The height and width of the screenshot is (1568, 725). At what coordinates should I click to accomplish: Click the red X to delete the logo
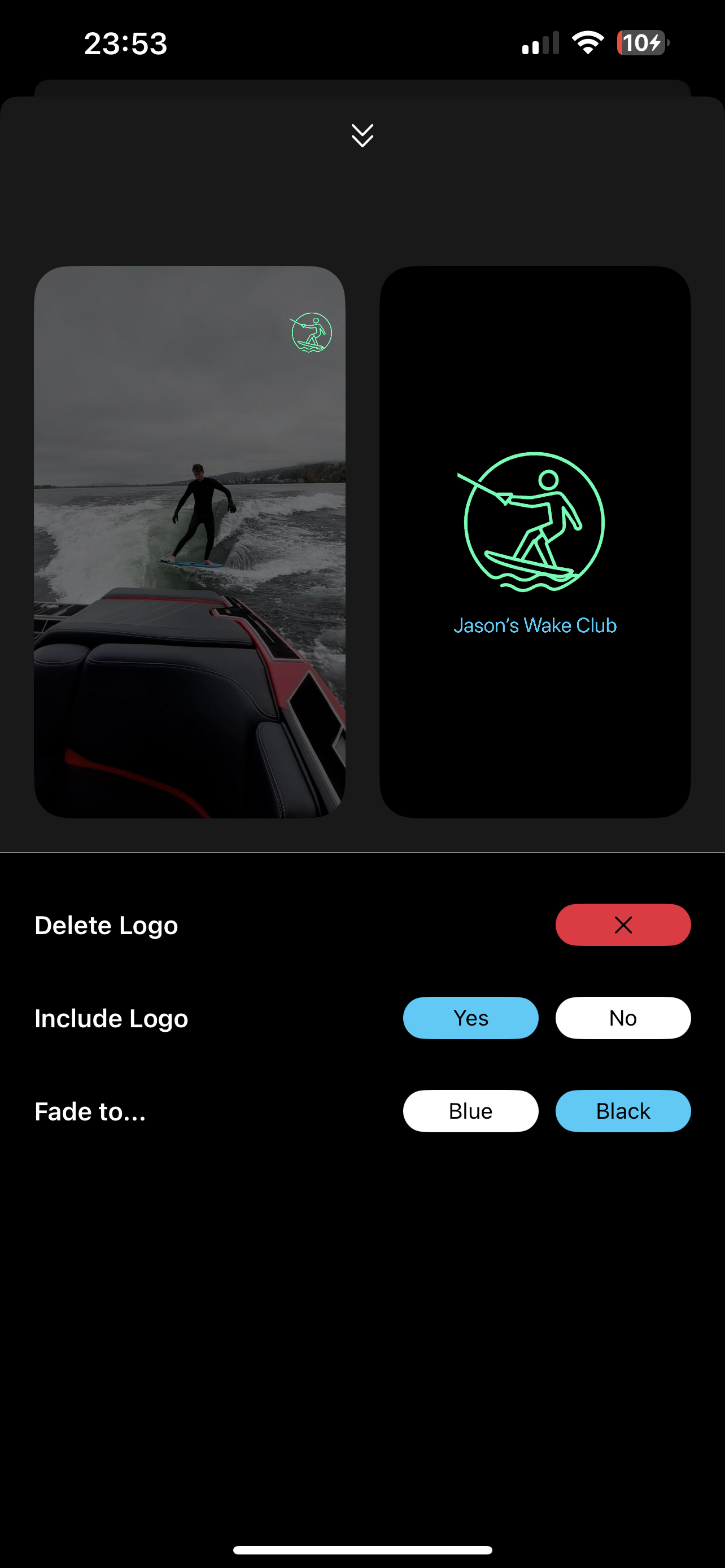pyautogui.click(x=623, y=925)
